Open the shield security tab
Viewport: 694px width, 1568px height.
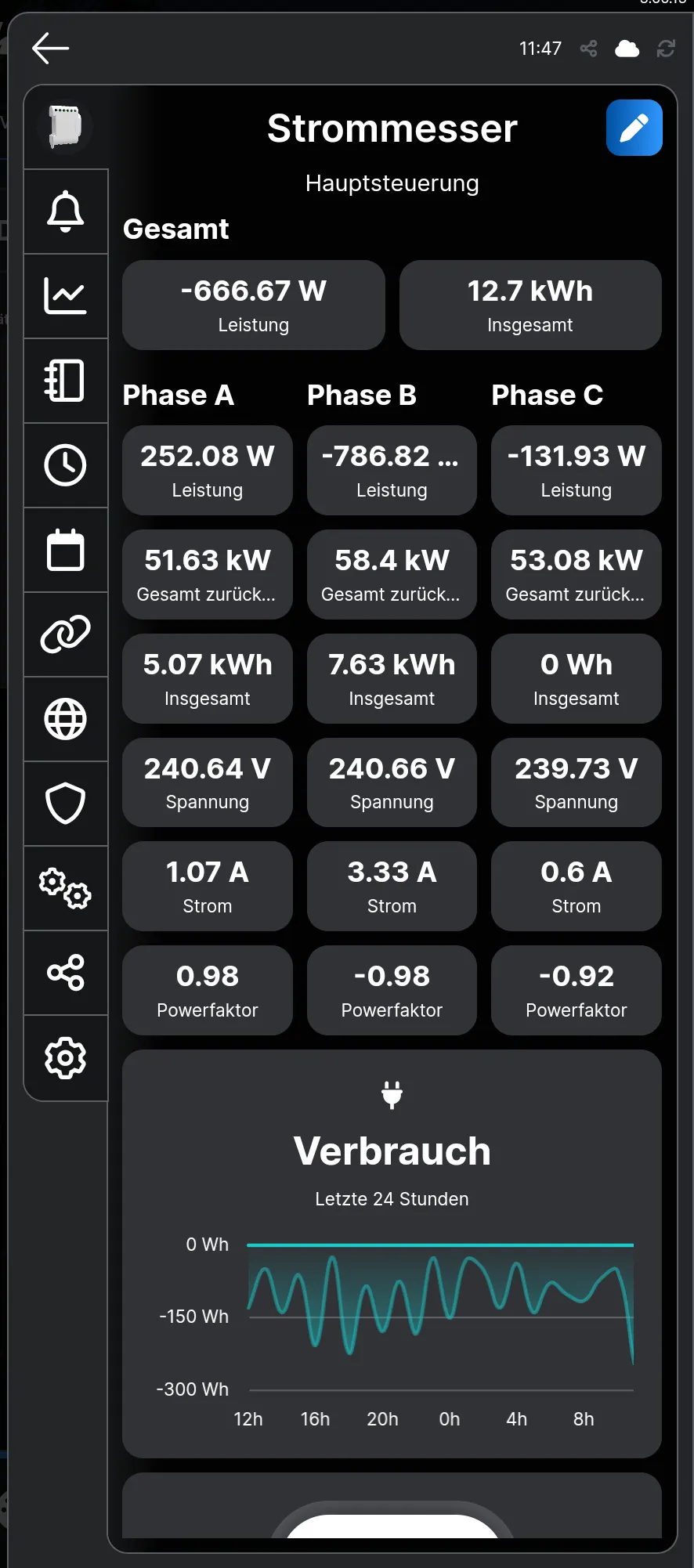click(66, 804)
